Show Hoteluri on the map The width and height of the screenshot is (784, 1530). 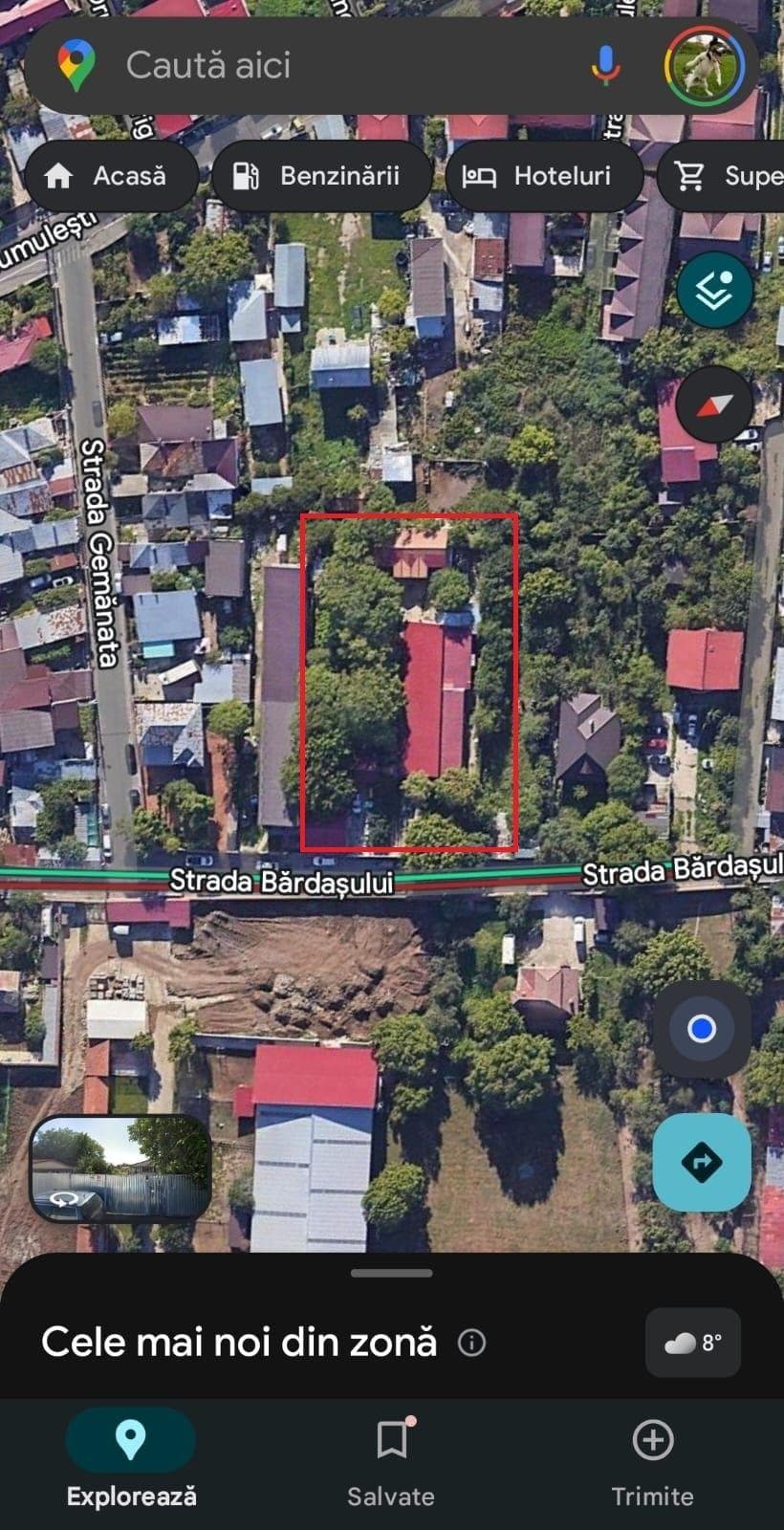click(543, 176)
